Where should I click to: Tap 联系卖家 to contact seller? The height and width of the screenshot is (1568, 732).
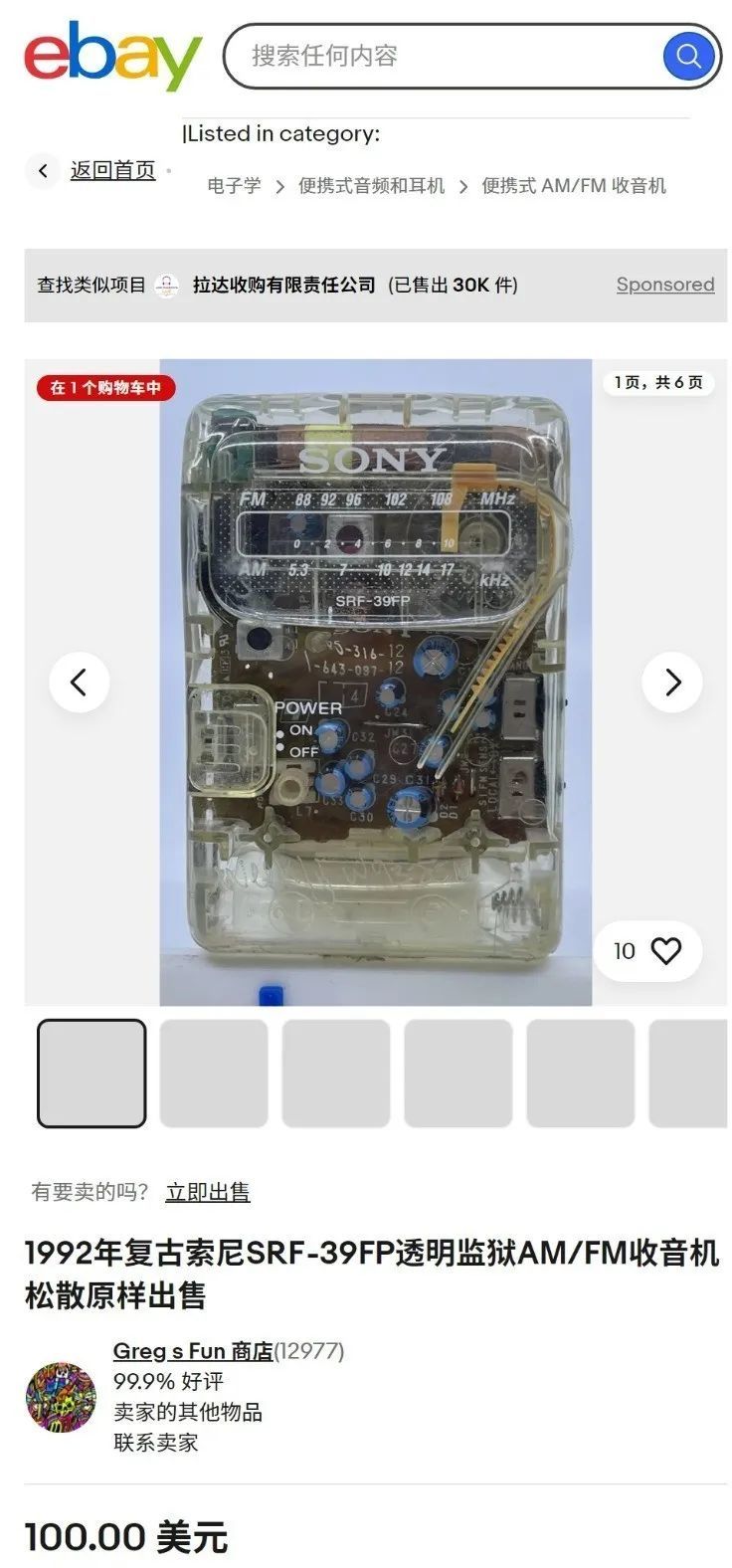point(155,1442)
